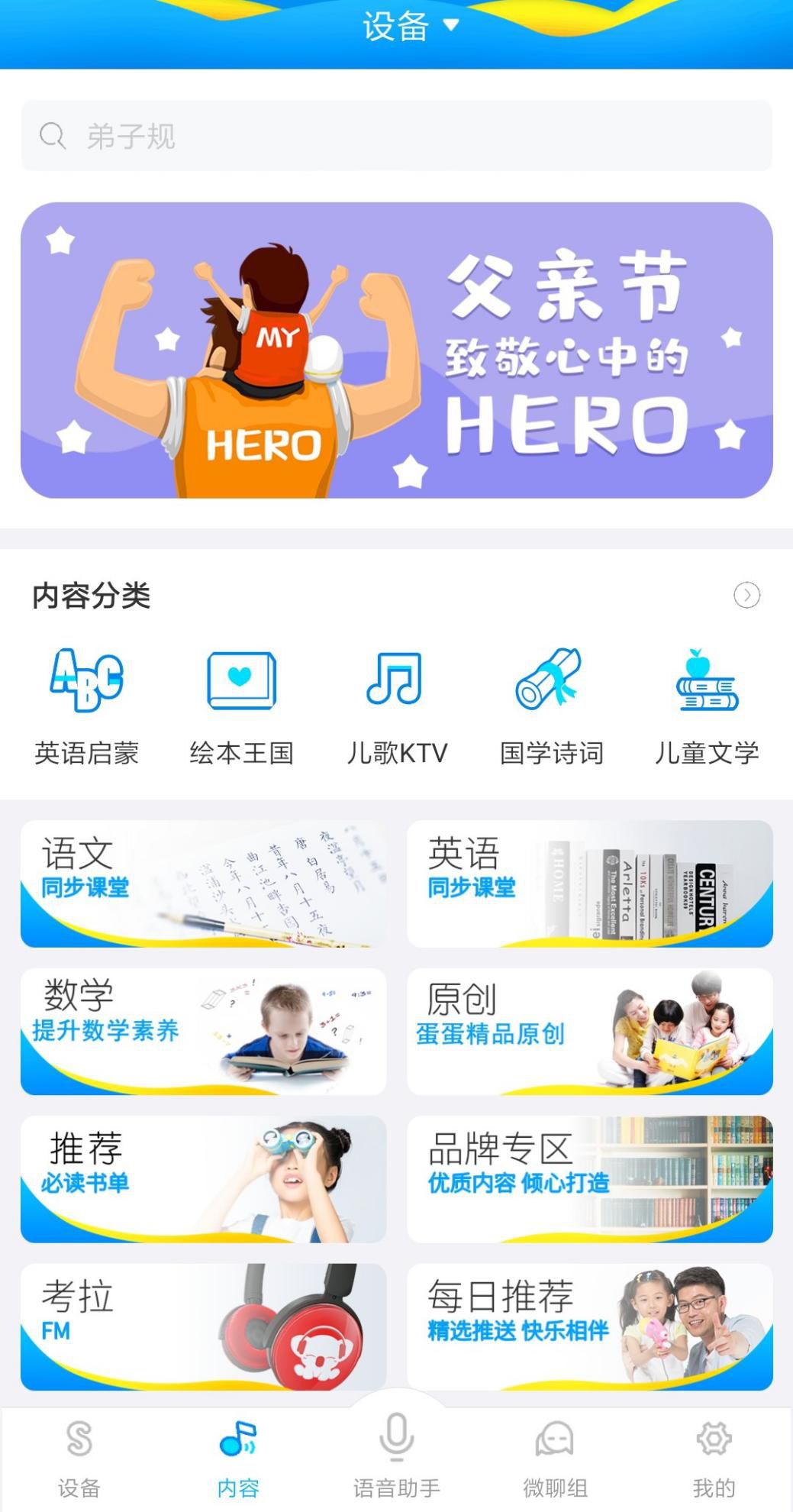Screen dimensions: 793x1512
Task: View the 数学 提升数学素养 card
Action: 203,1031
